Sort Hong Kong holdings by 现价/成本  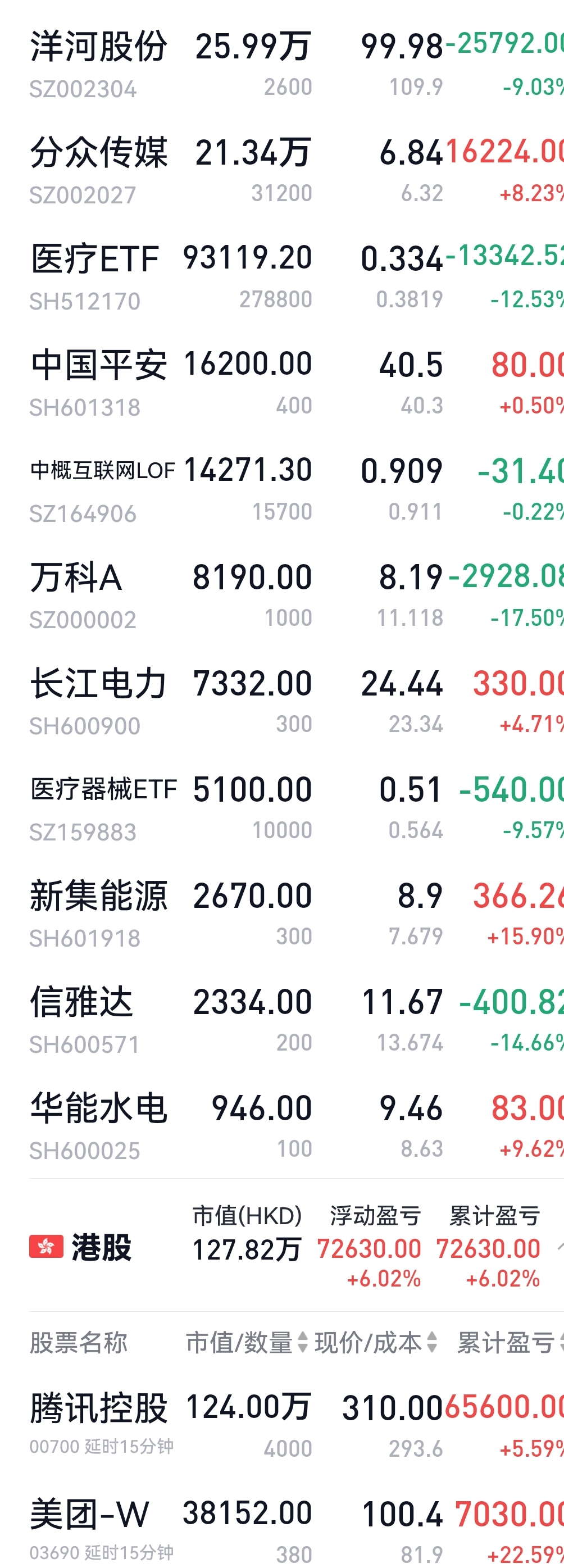click(x=375, y=1342)
